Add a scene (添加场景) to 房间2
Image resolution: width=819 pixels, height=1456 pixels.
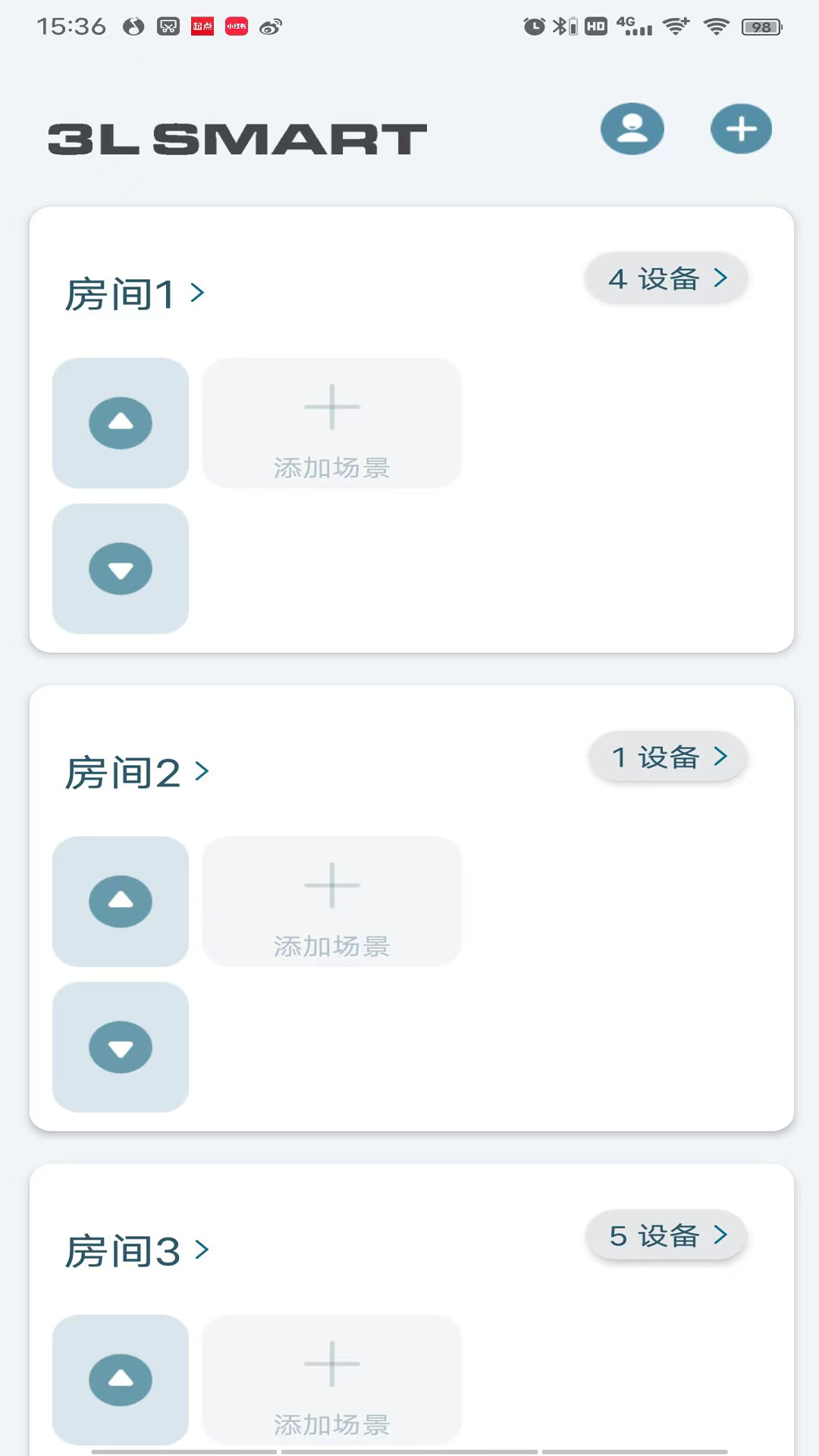(331, 902)
